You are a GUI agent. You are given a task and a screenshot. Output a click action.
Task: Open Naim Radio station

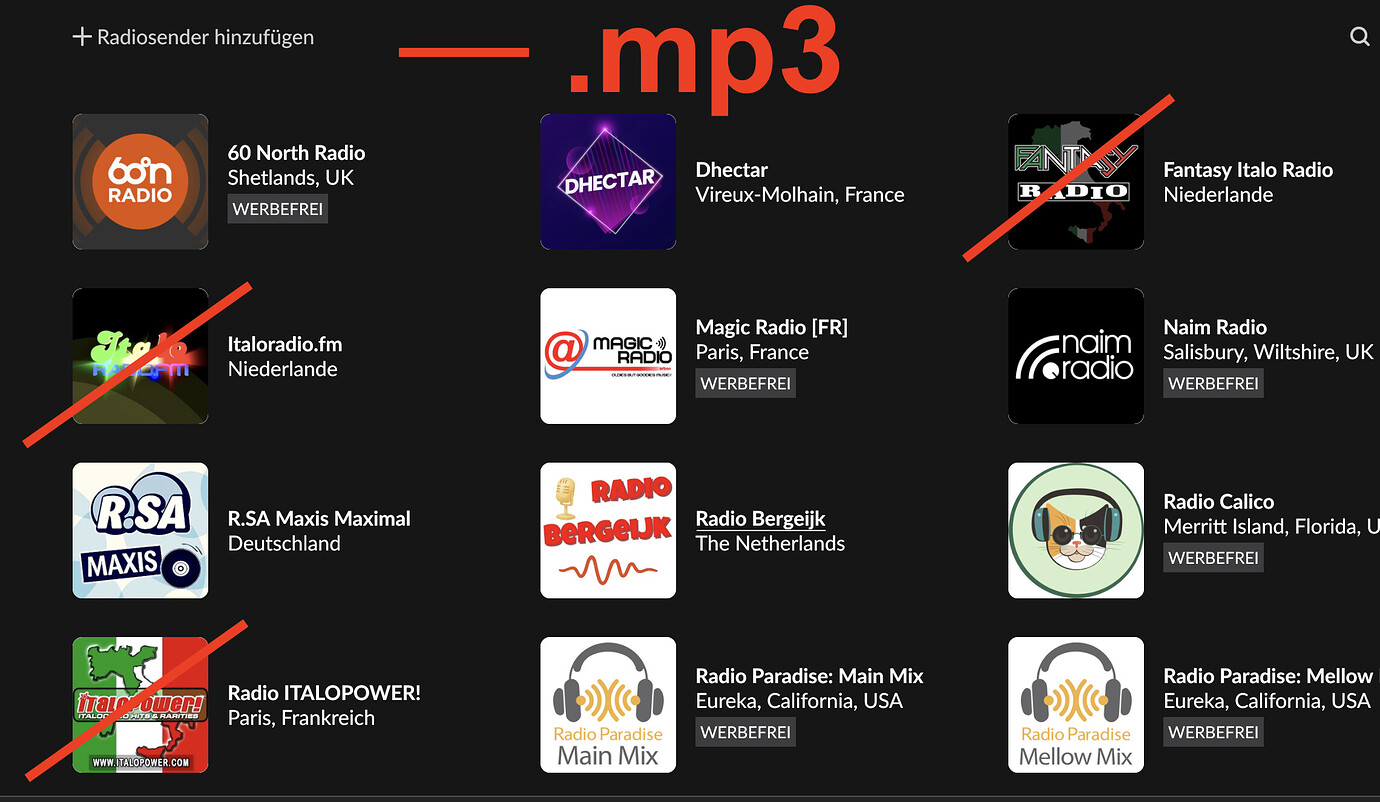coord(1214,327)
